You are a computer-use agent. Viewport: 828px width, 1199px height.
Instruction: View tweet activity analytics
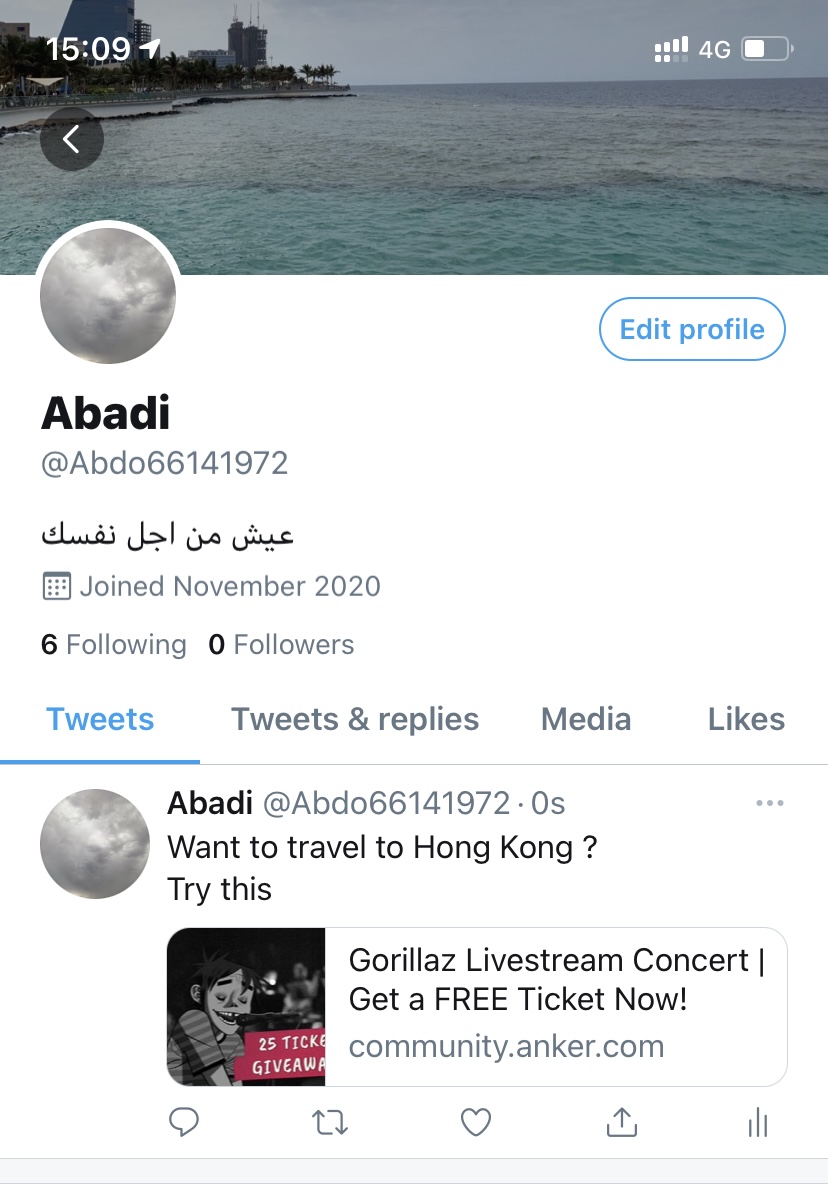click(x=758, y=1123)
